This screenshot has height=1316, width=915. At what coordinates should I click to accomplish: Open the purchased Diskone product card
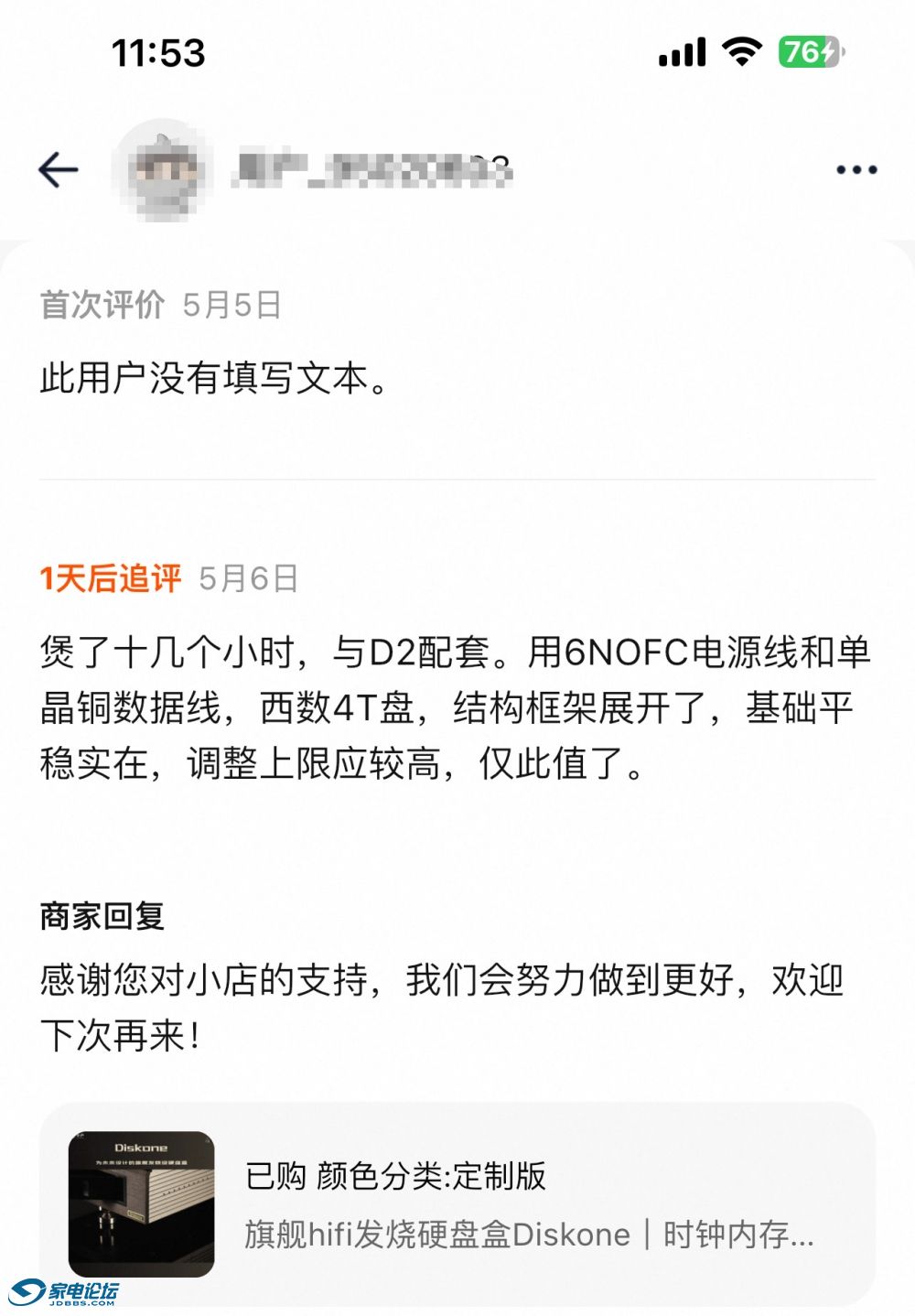pyautogui.click(x=457, y=1203)
